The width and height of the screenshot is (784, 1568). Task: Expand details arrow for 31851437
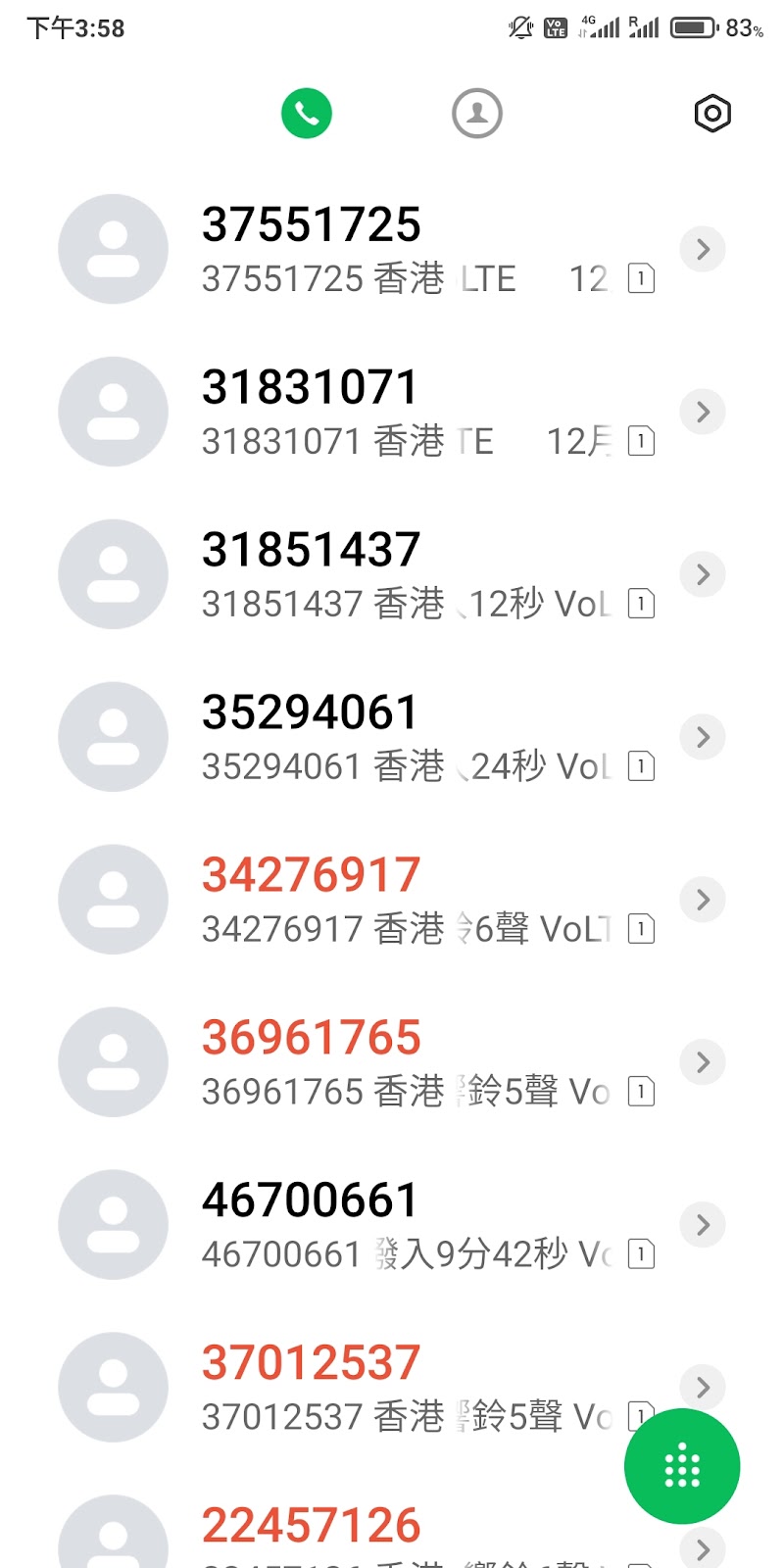click(703, 574)
